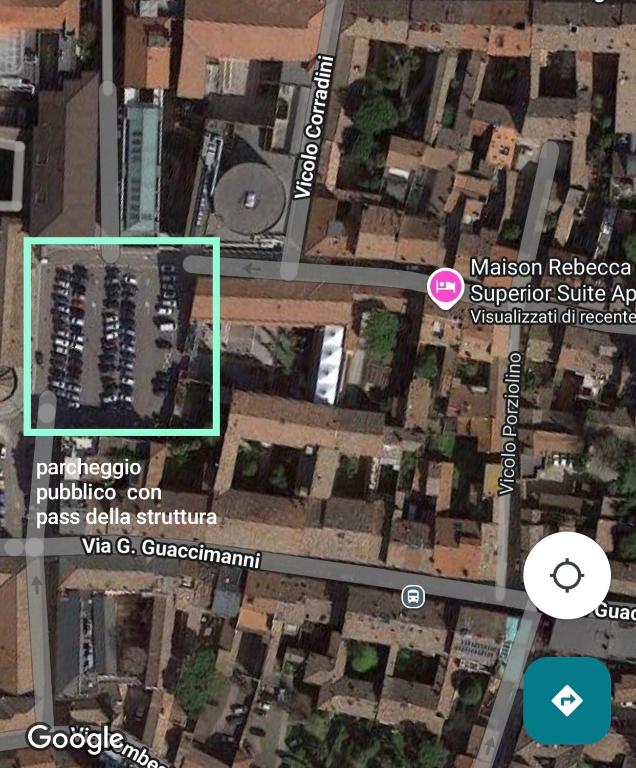636x768 pixels.
Task: Start directions with the turn arrow button
Action: coord(567,700)
